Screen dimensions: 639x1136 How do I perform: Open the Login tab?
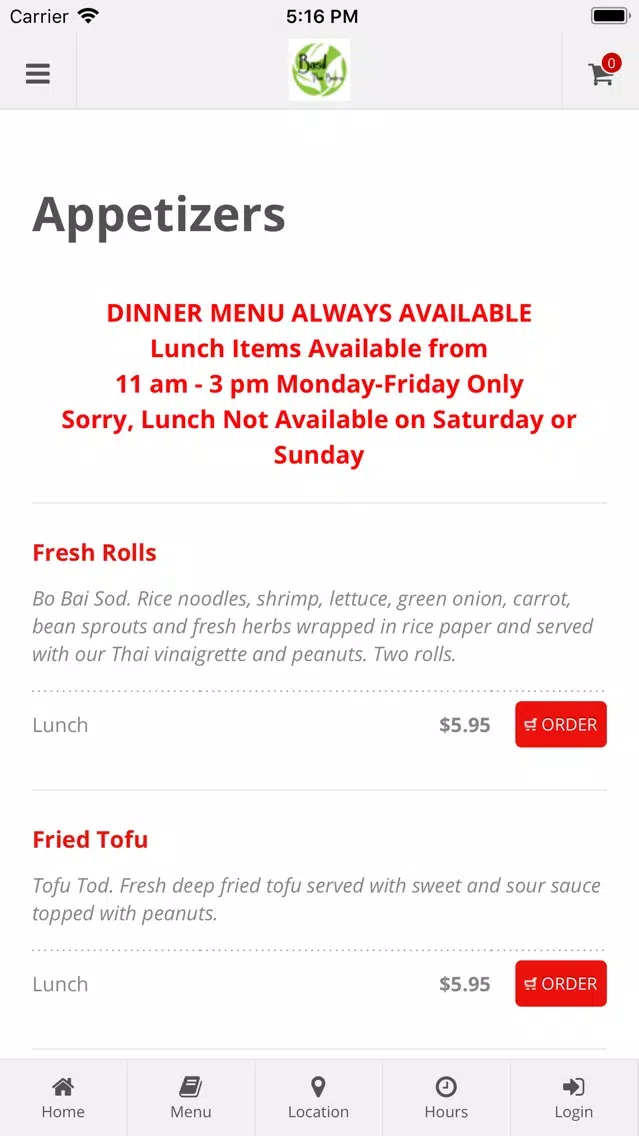click(x=574, y=1098)
